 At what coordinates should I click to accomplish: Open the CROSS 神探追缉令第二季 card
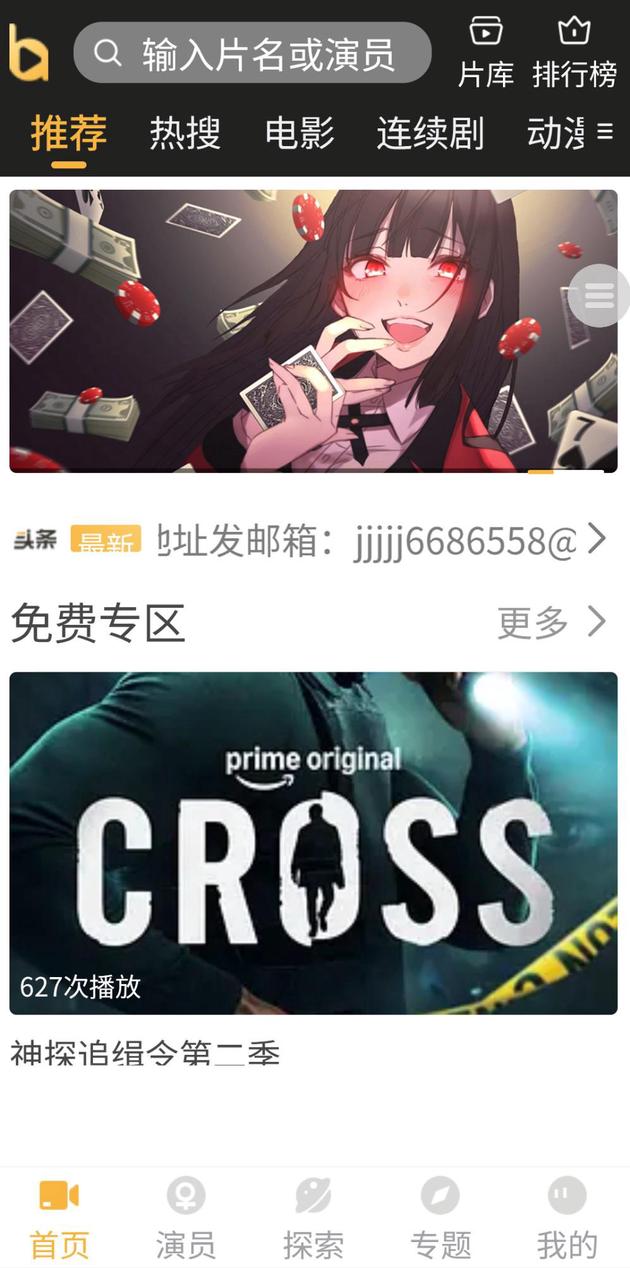click(x=313, y=843)
